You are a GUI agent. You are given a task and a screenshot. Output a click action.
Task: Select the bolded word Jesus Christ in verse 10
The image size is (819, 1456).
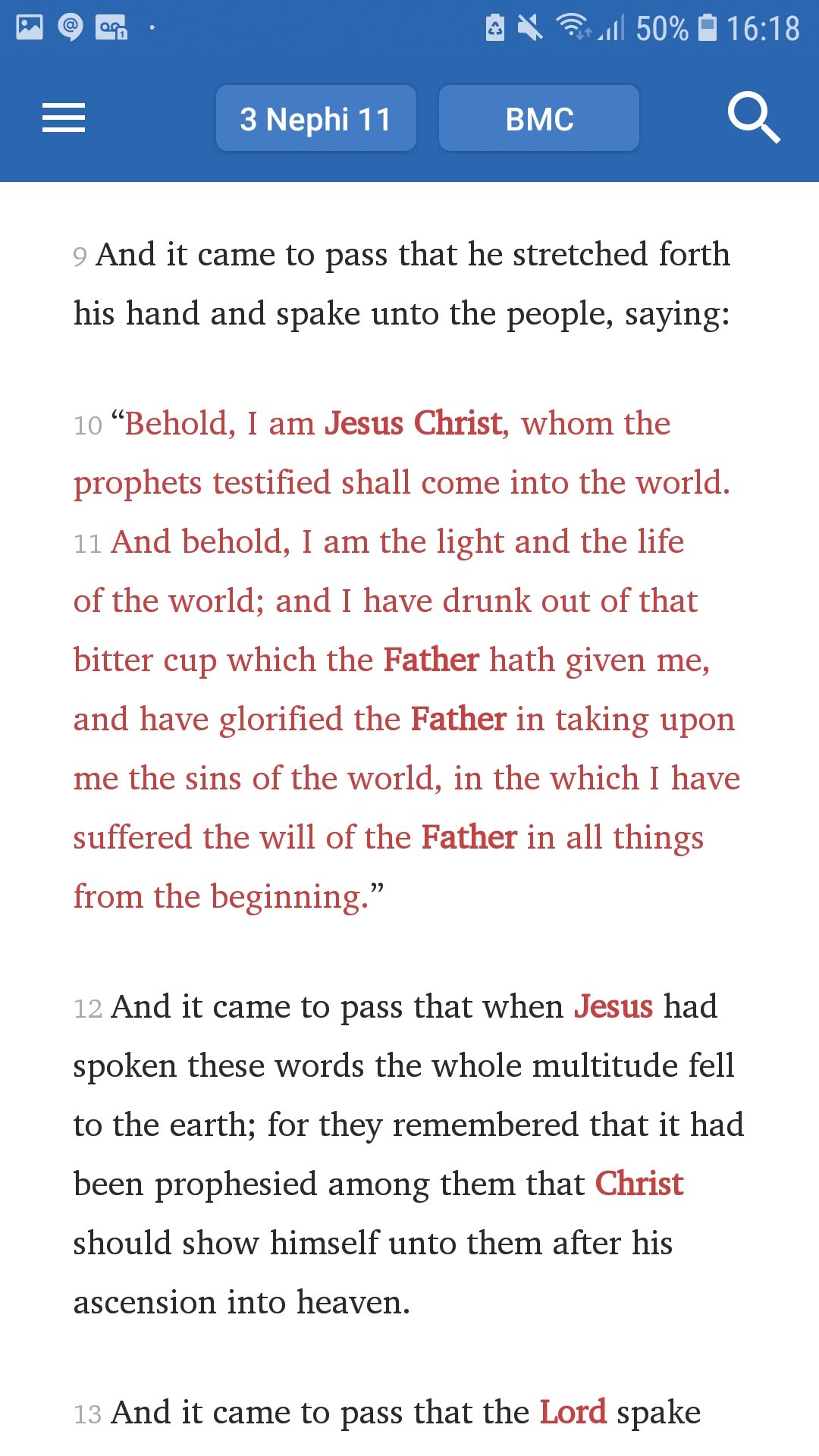coord(414,423)
